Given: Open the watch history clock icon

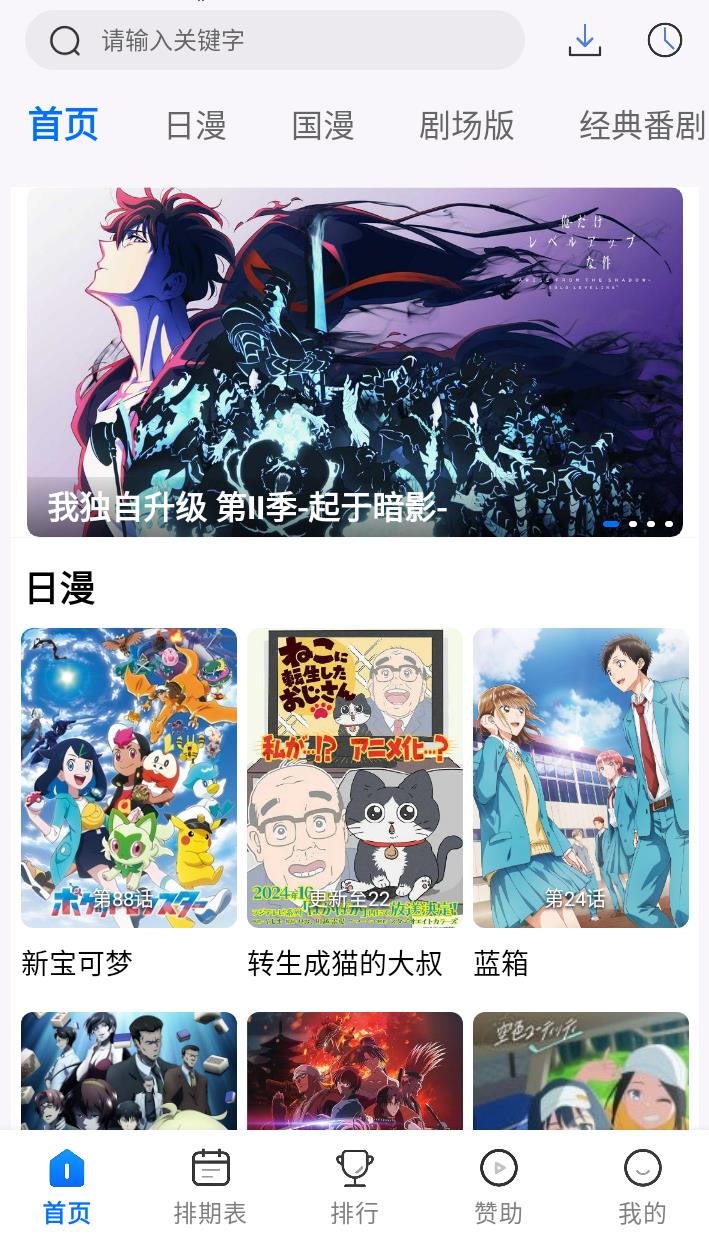Looking at the screenshot, I should 664,40.
